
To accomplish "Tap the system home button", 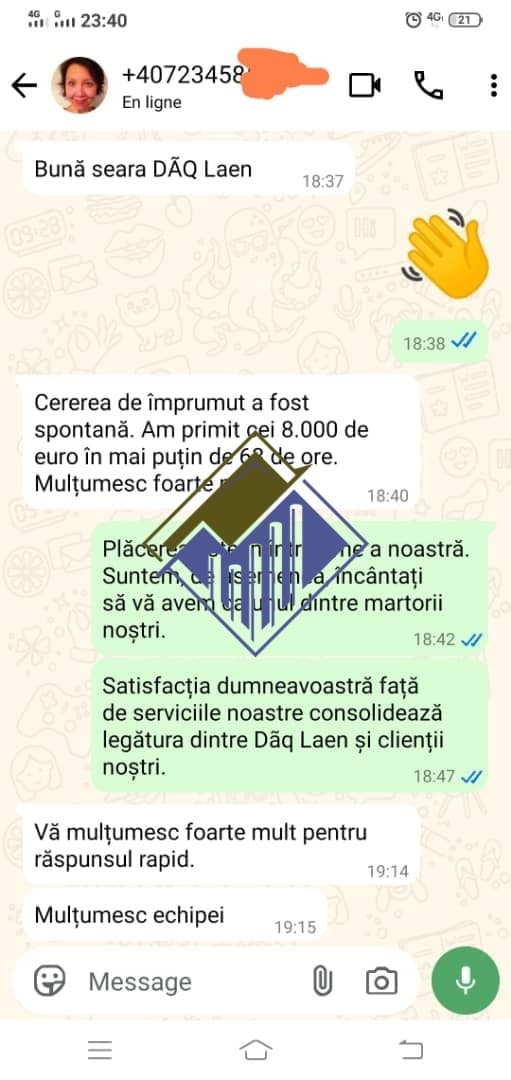I will tap(256, 1050).
